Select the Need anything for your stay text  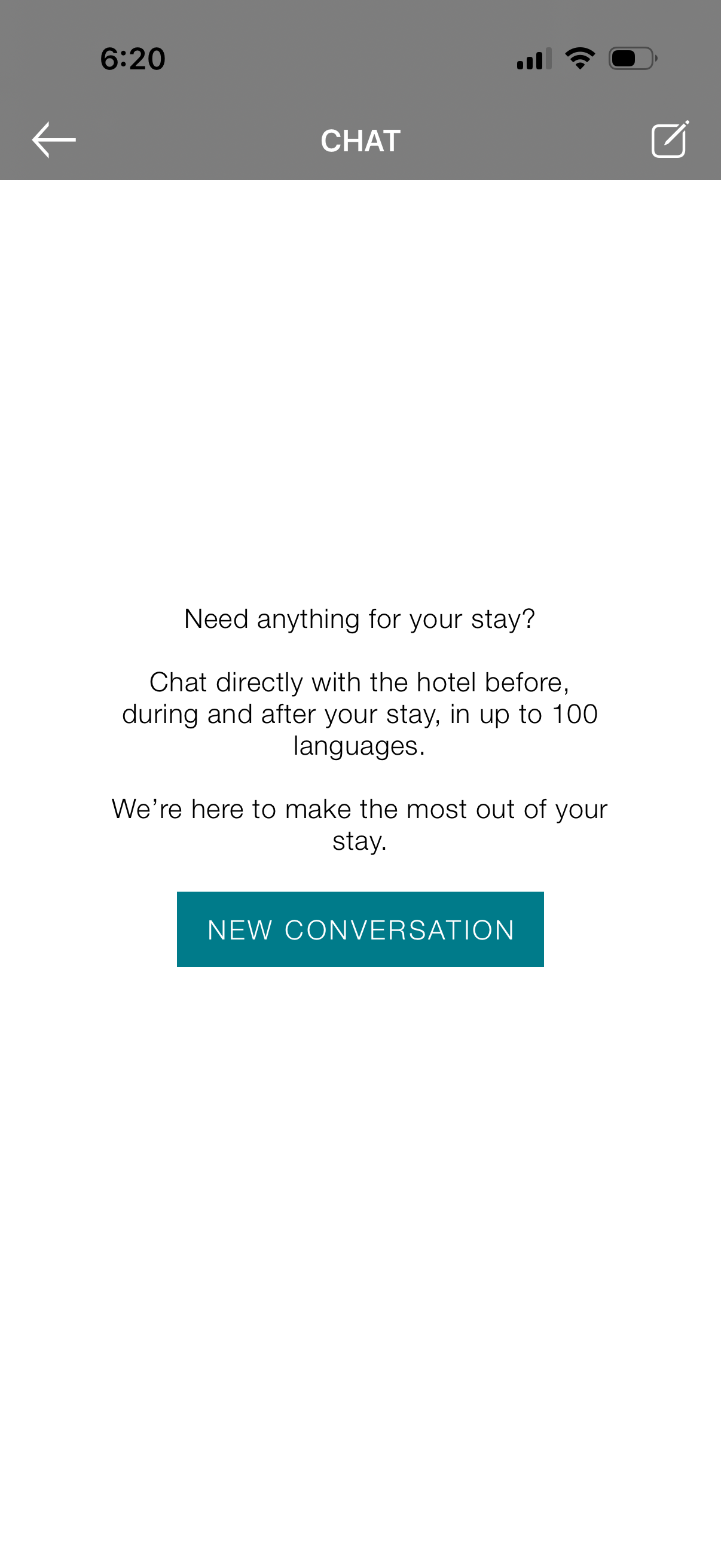coord(360,618)
